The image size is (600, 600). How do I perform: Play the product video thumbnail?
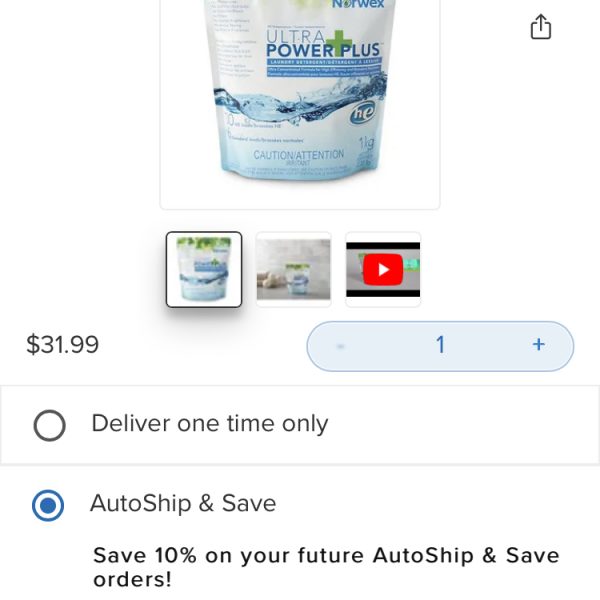tap(383, 270)
